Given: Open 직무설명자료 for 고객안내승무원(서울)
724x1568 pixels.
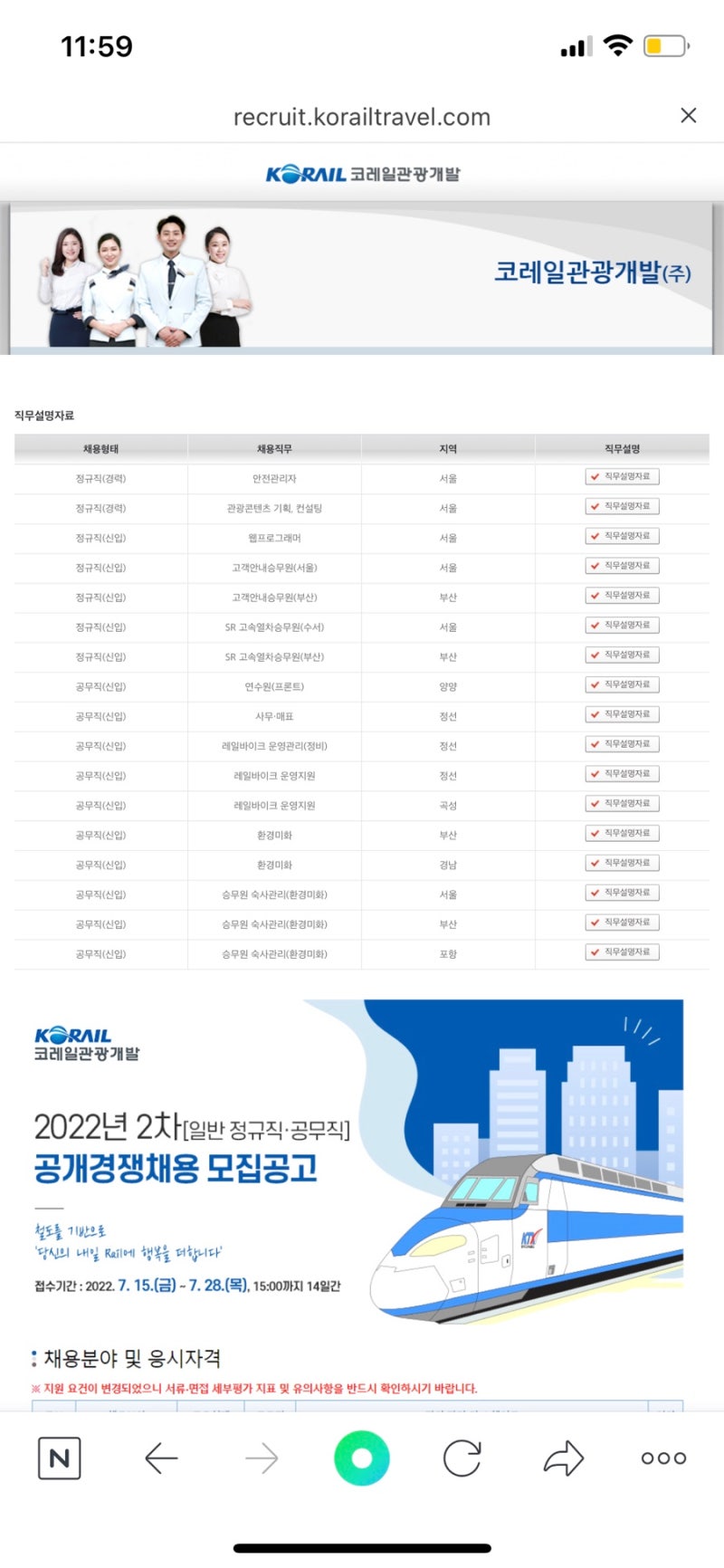Looking at the screenshot, I should click(622, 567).
